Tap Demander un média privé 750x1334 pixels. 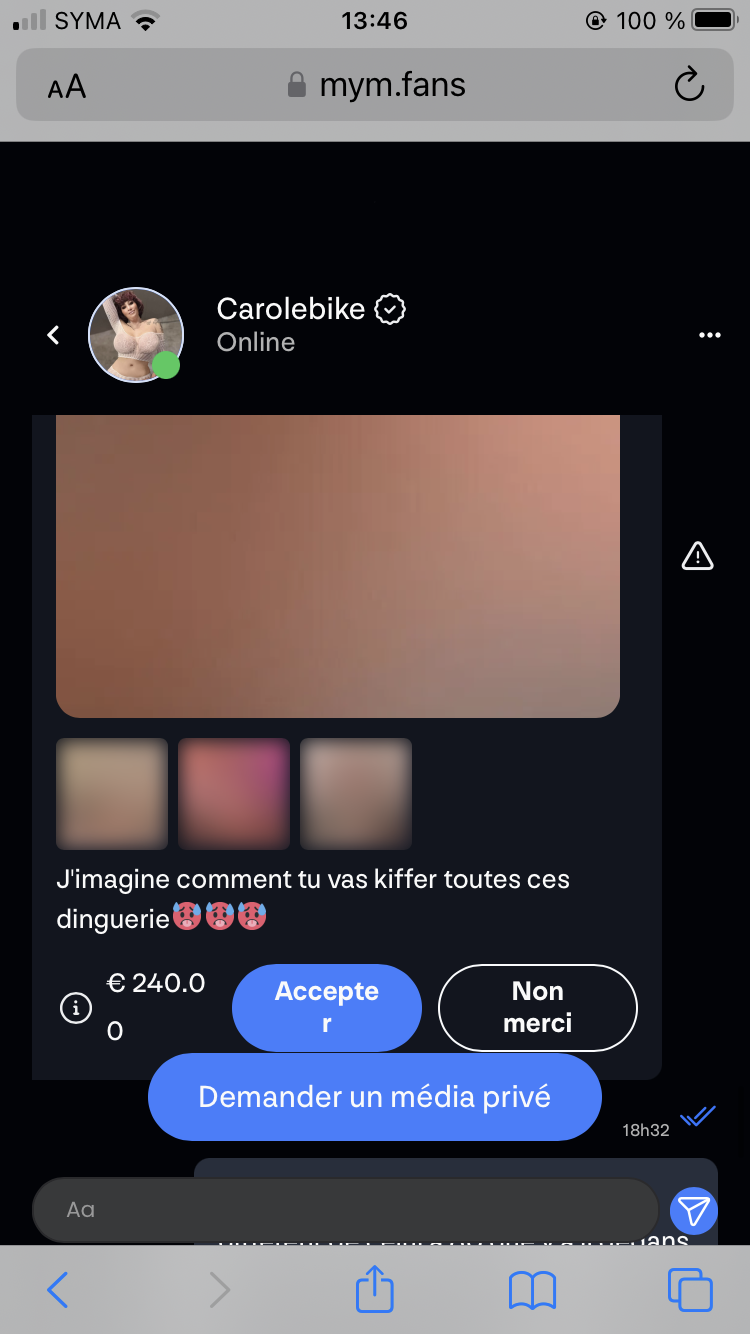pos(374,1097)
